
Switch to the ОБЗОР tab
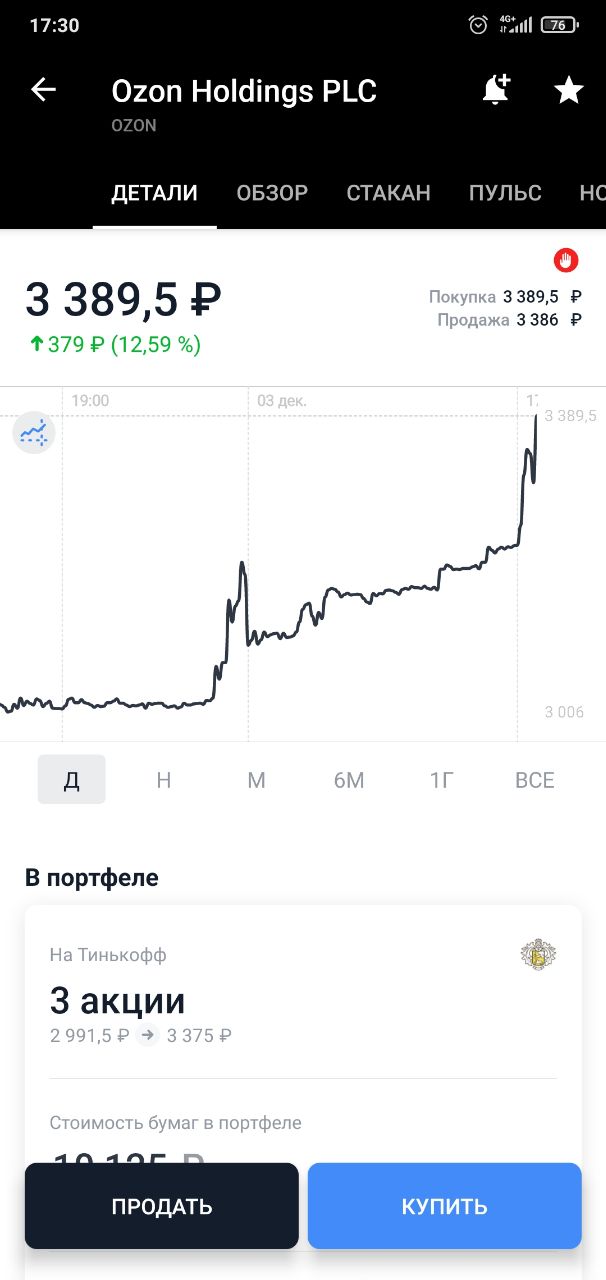click(272, 193)
